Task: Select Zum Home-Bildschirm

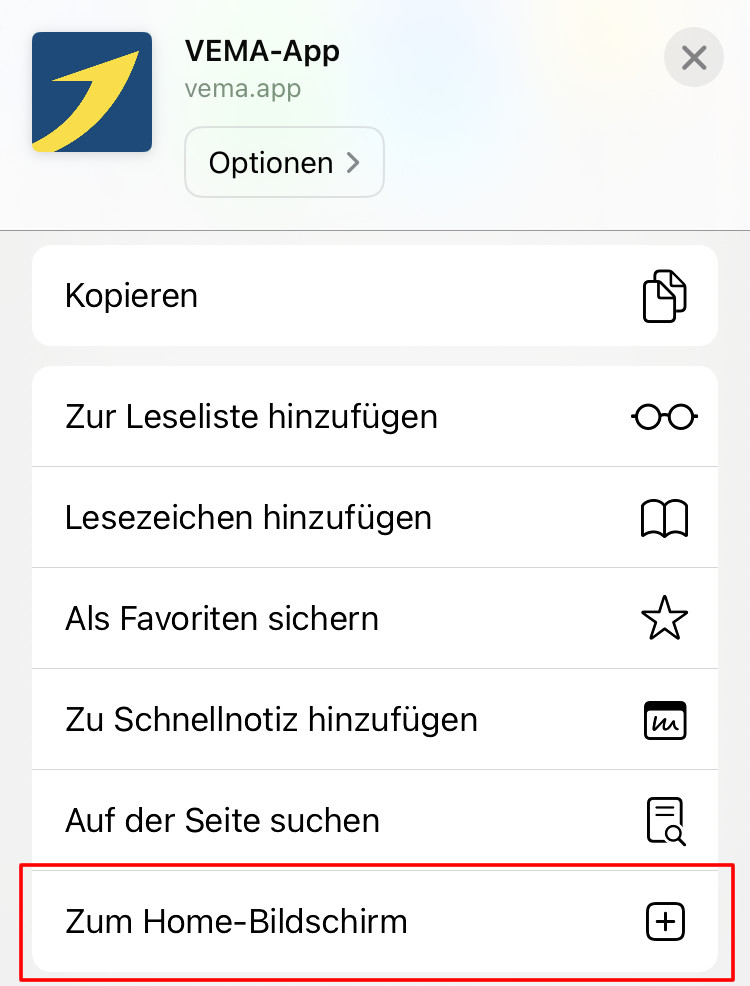Action: (236, 922)
